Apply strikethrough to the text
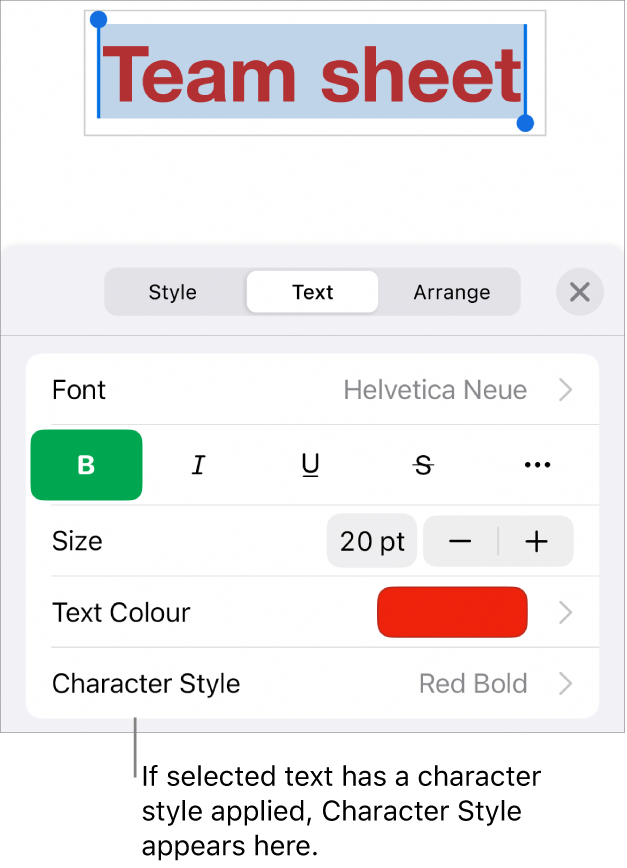Viewport: 627px width, 868px height. pyautogui.click(x=424, y=464)
